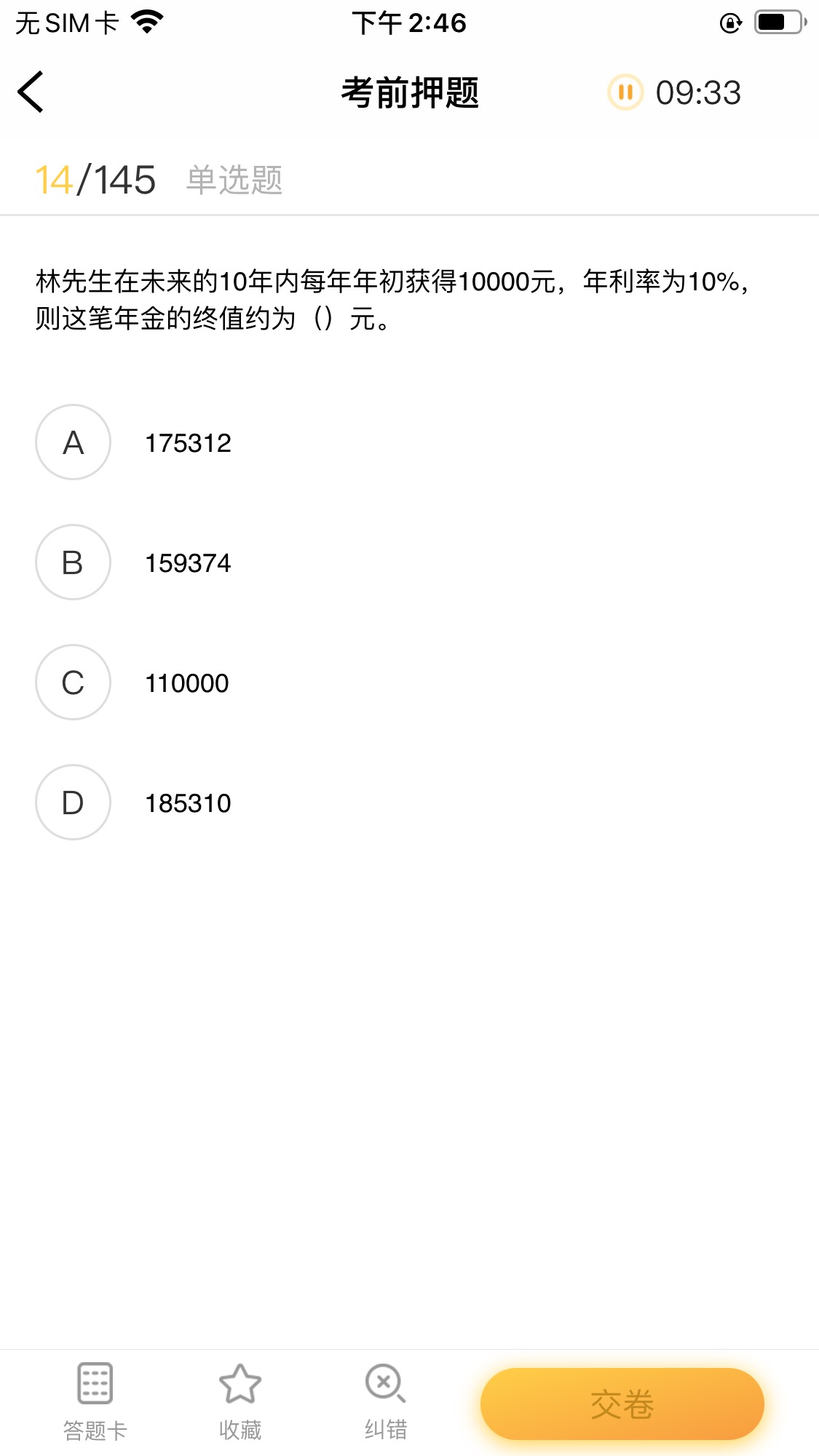The width and height of the screenshot is (819, 1456).
Task: Go back using the top-left arrow
Action: point(31,92)
